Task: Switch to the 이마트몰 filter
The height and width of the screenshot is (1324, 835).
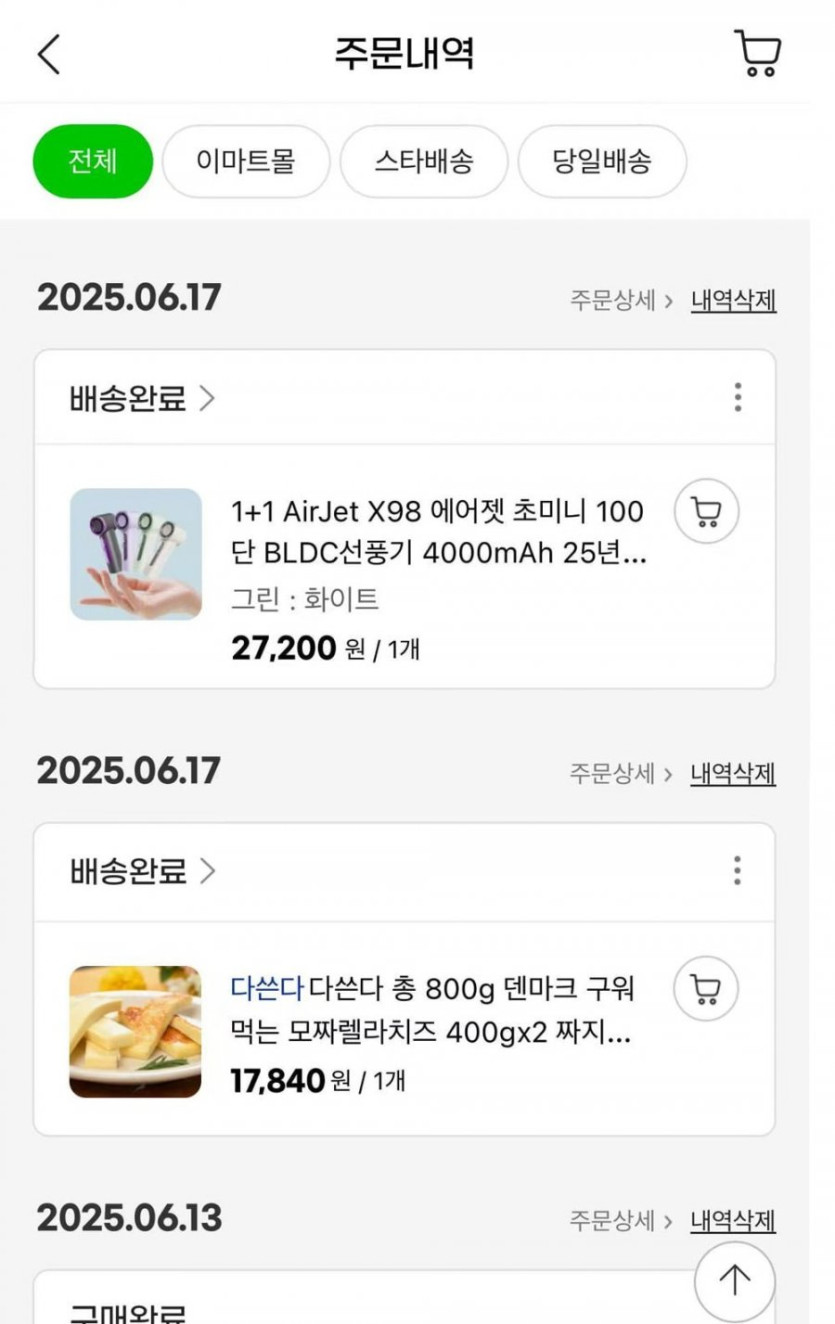Action: (x=246, y=161)
